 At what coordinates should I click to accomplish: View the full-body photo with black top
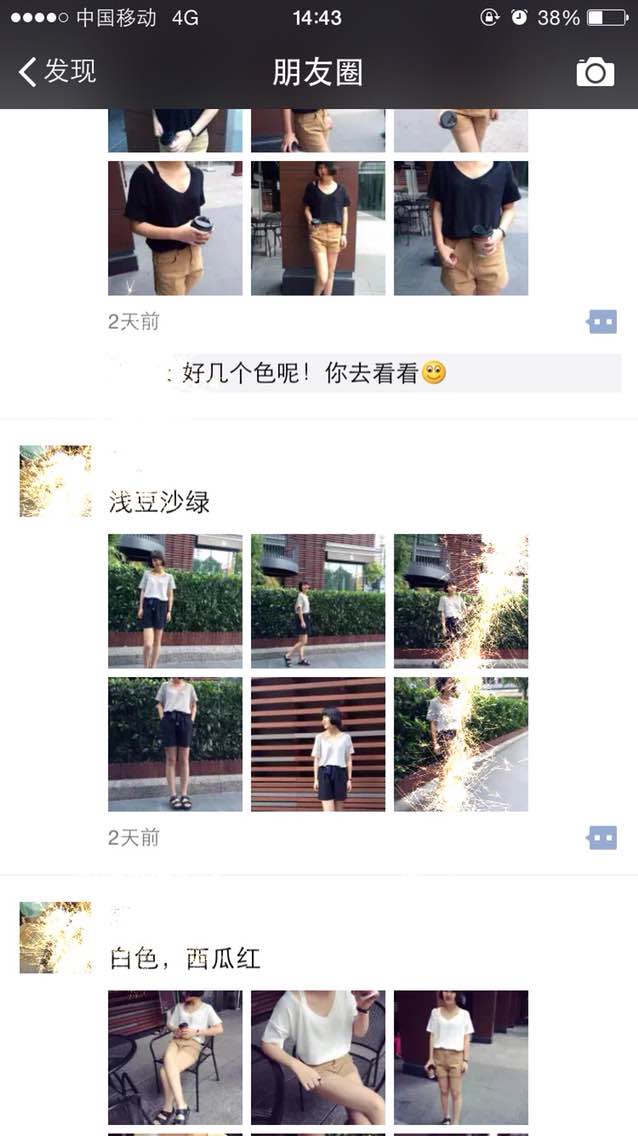coord(318,228)
